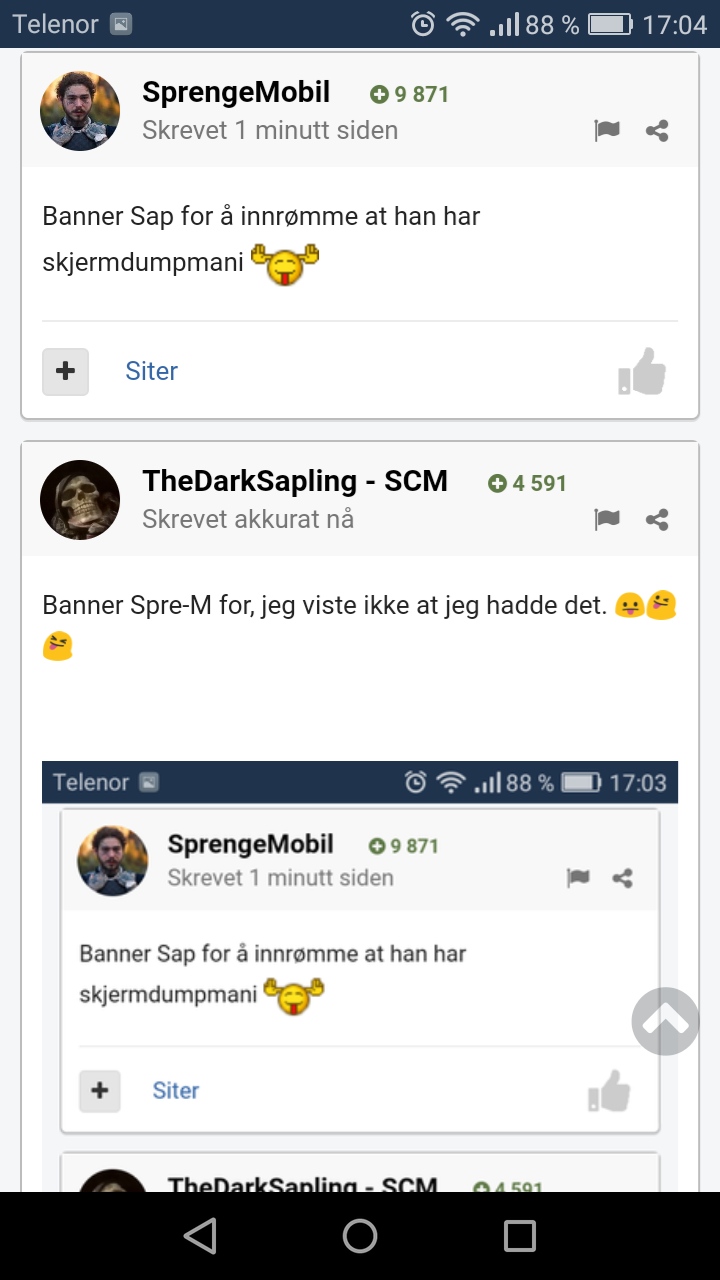Open recent apps from the navigation bar

(x=520, y=1236)
